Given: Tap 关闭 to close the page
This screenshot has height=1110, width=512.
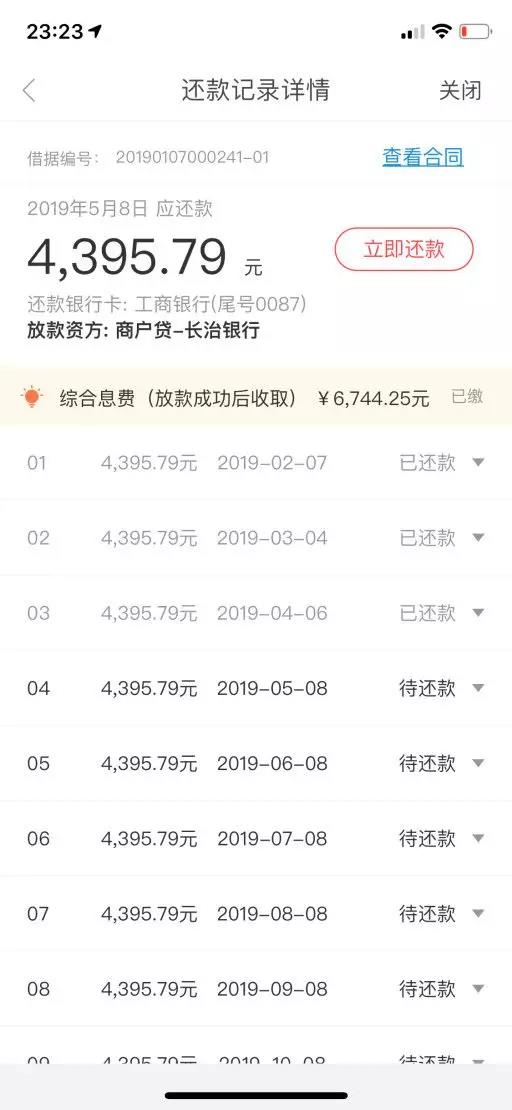Looking at the screenshot, I should [x=460, y=91].
